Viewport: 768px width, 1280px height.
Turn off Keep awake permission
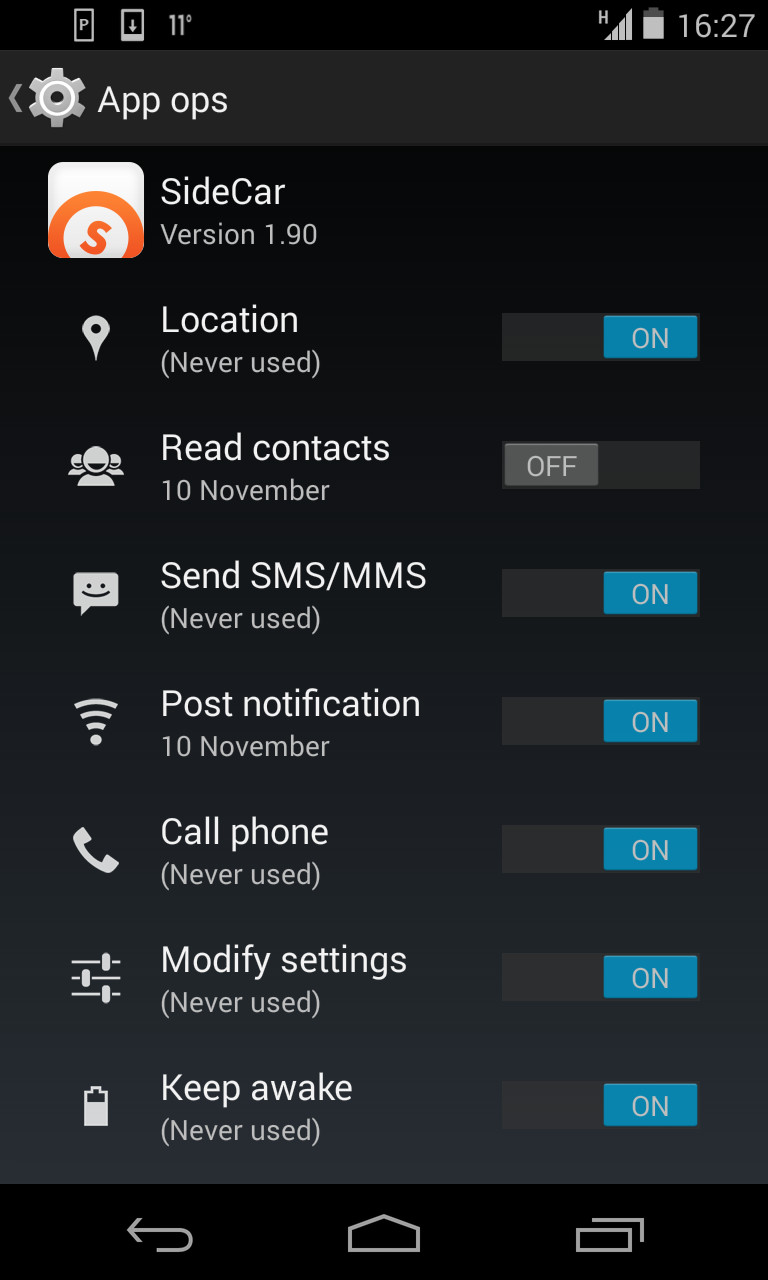pos(600,1105)
